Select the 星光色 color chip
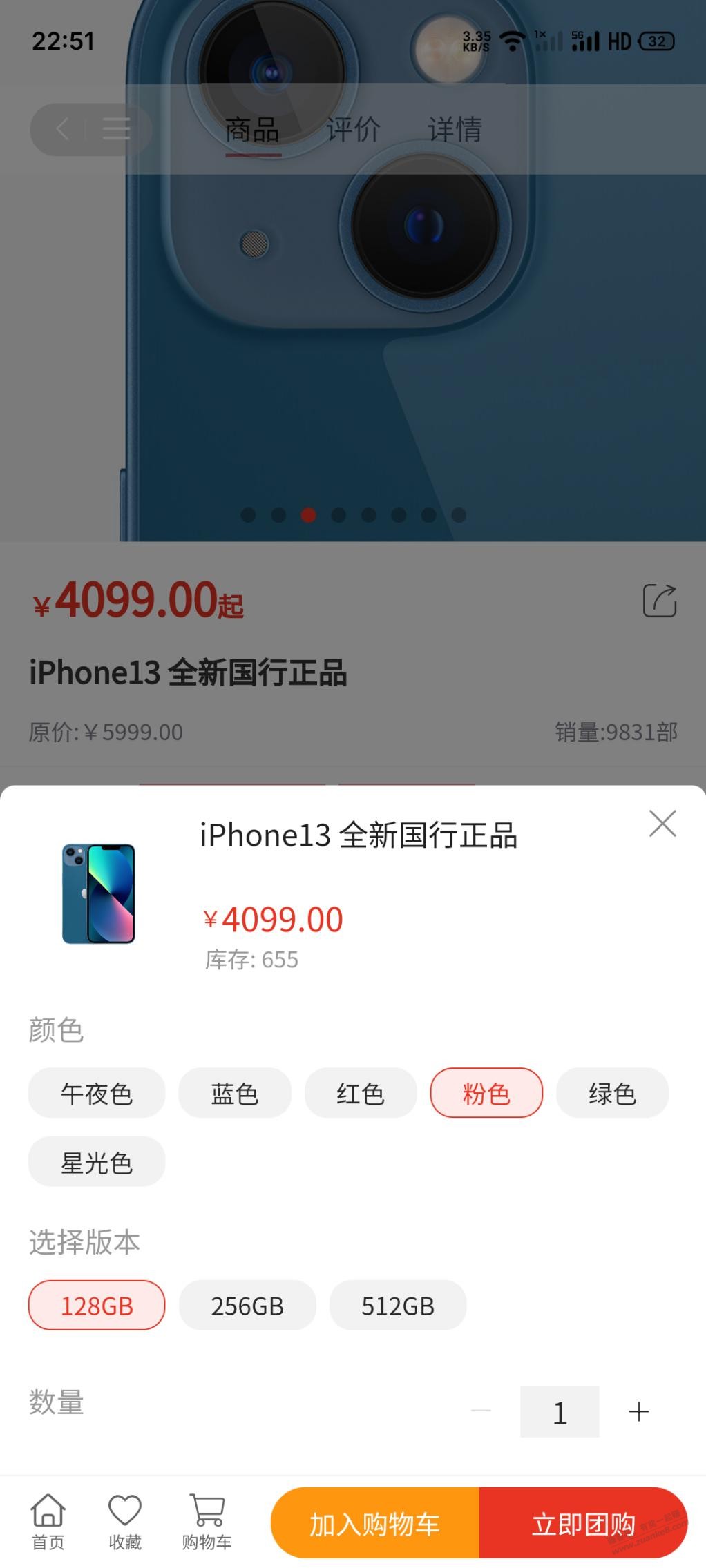The image size is (706, 1568). click(x=97, y=1162)
